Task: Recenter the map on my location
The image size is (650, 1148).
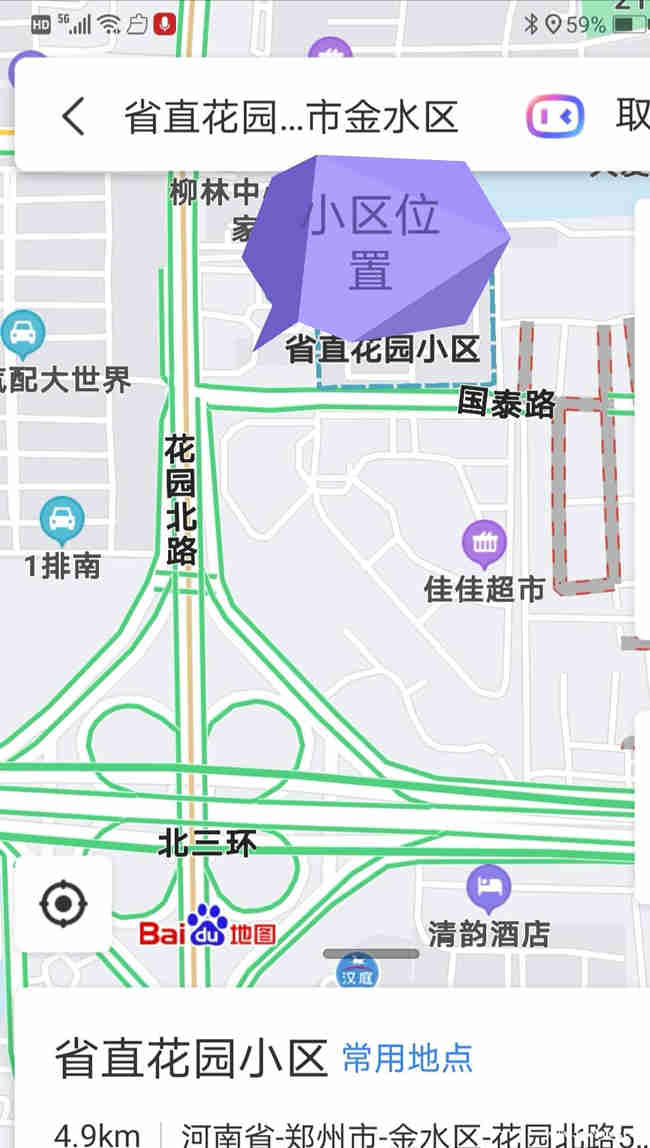Action: click(x=64, y=903)
